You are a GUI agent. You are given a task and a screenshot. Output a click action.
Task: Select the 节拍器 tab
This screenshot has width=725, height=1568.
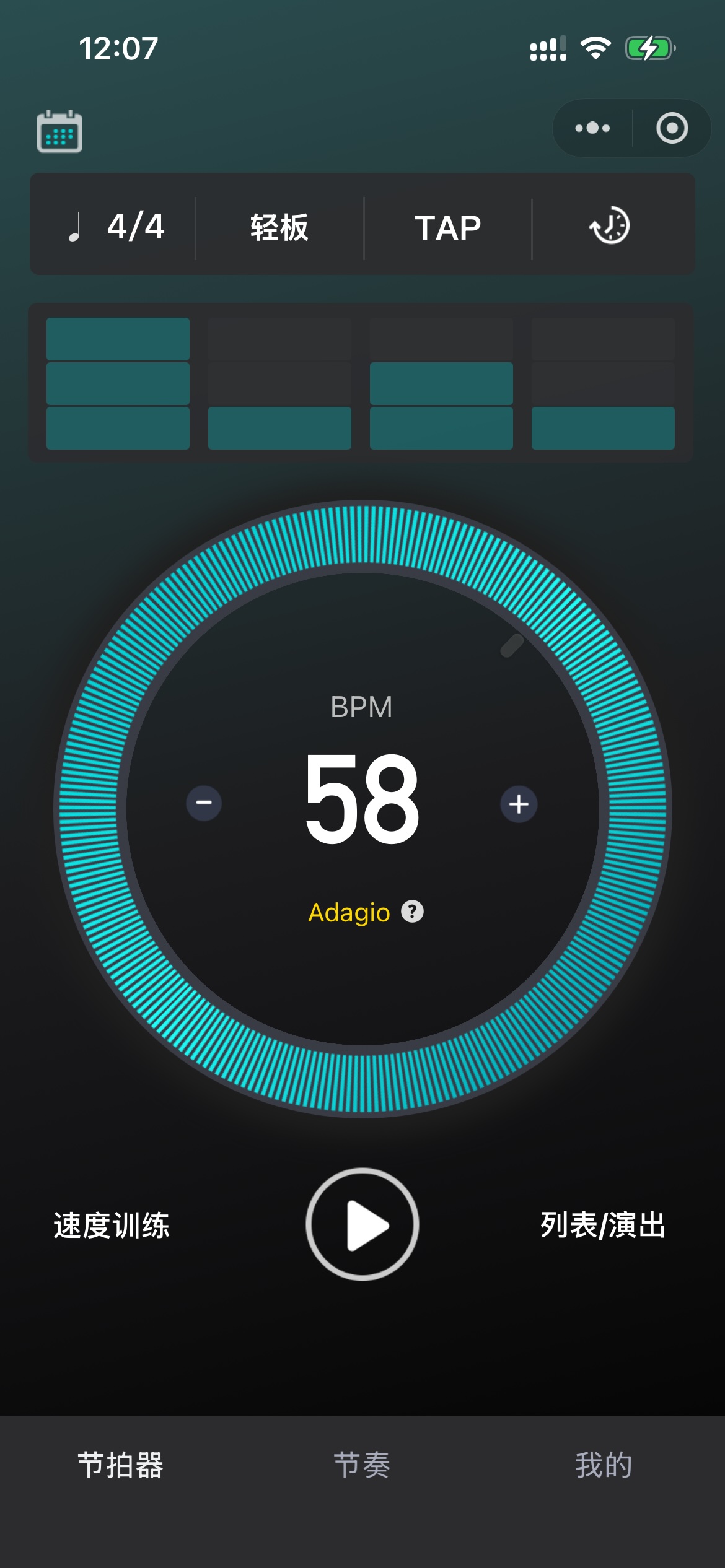click(121, 1465)
